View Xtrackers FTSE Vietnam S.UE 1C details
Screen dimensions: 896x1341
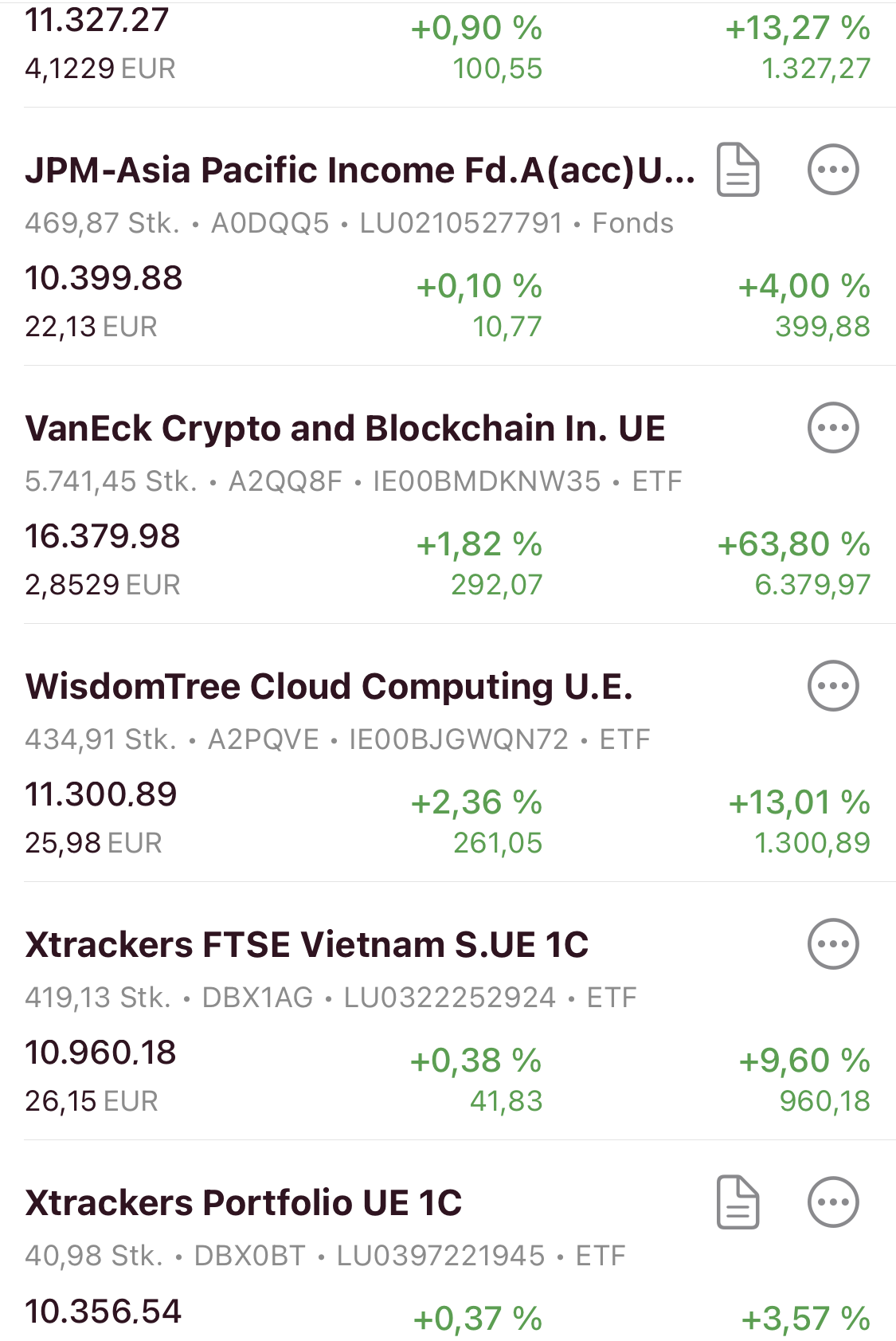(x=307, y=945)
